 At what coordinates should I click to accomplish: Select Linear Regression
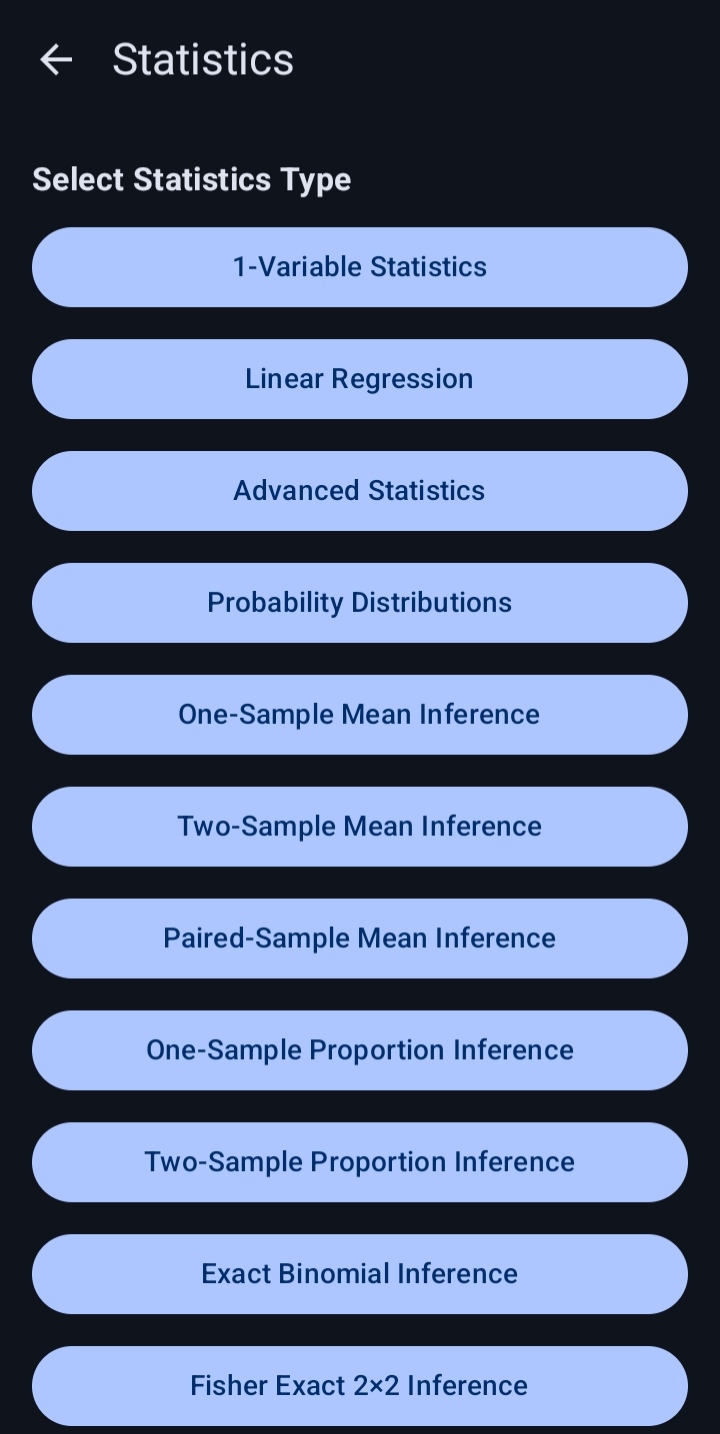[x=360, y=379]
